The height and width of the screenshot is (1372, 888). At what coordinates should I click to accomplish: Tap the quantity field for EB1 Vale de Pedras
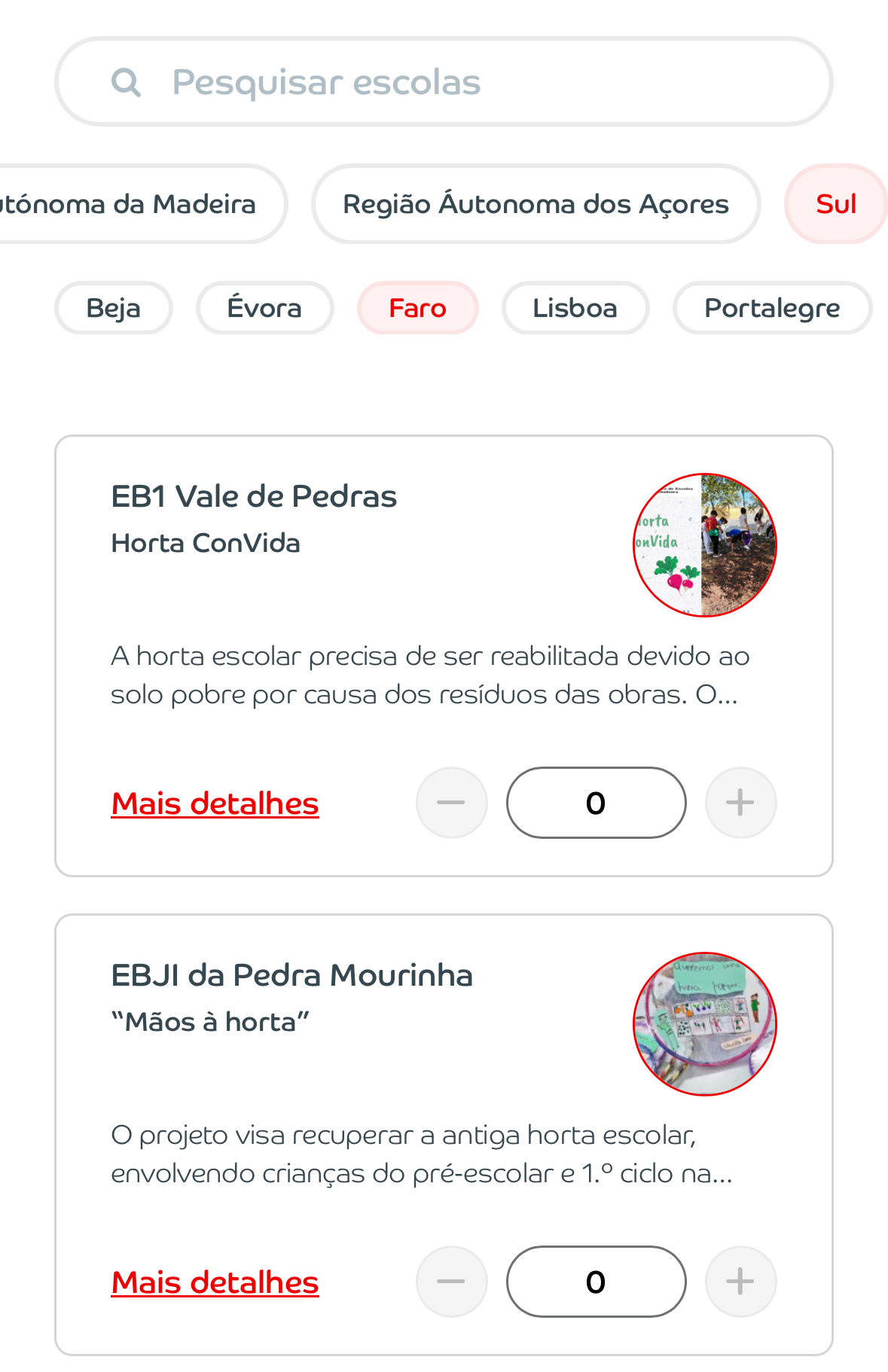coord(596,803)
